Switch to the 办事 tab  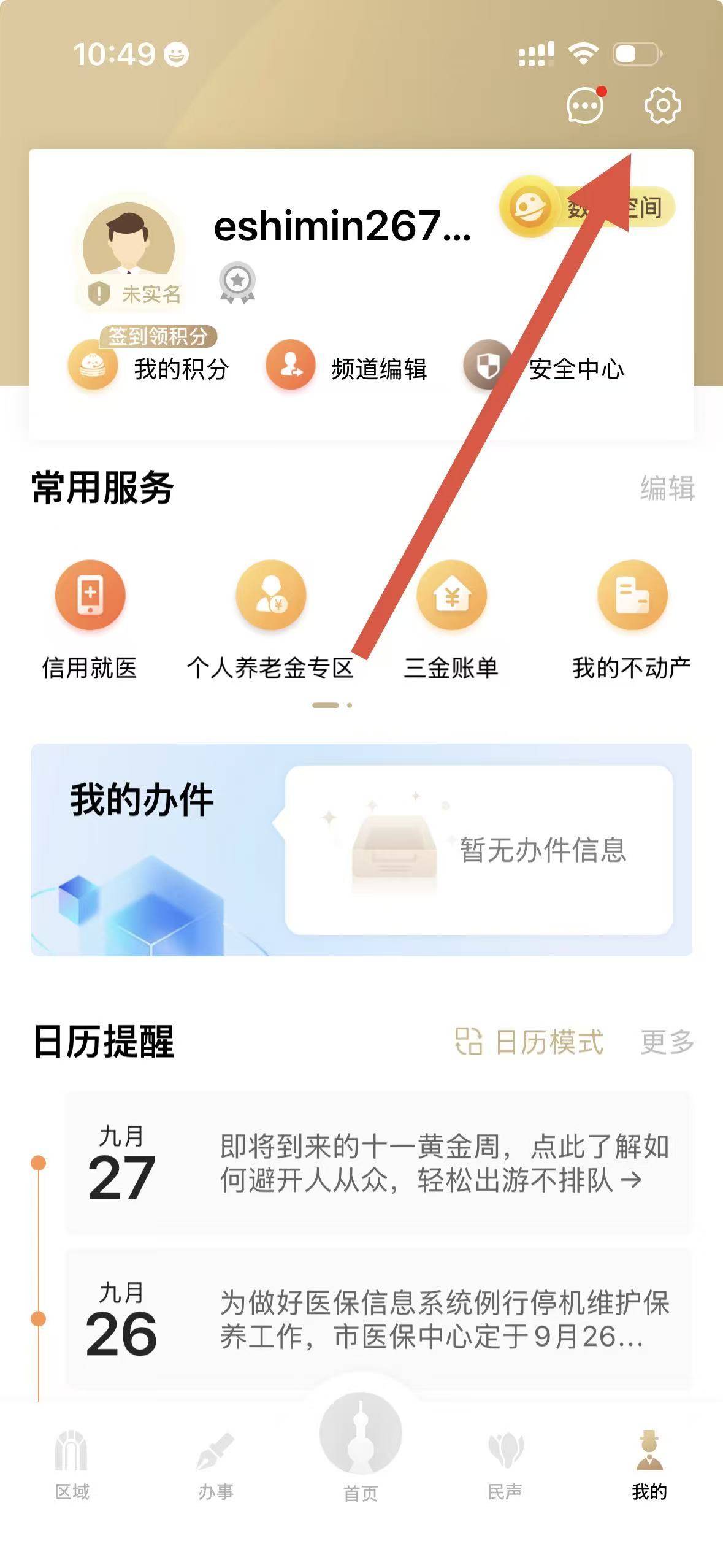pyautogui.click(x=216, y=1466)
